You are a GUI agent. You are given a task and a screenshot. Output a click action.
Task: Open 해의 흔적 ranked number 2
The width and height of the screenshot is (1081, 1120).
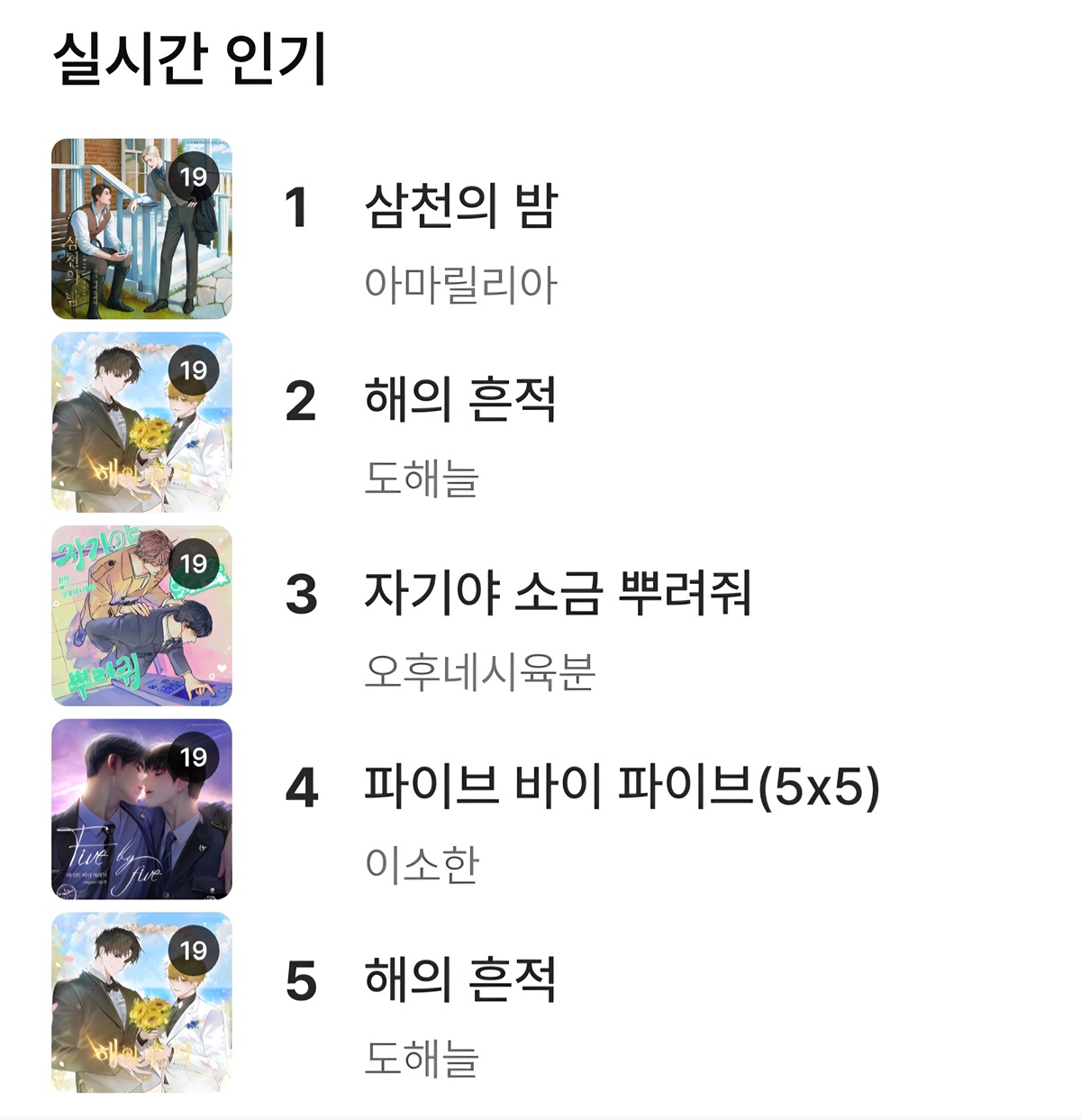[x=459, y=400]
